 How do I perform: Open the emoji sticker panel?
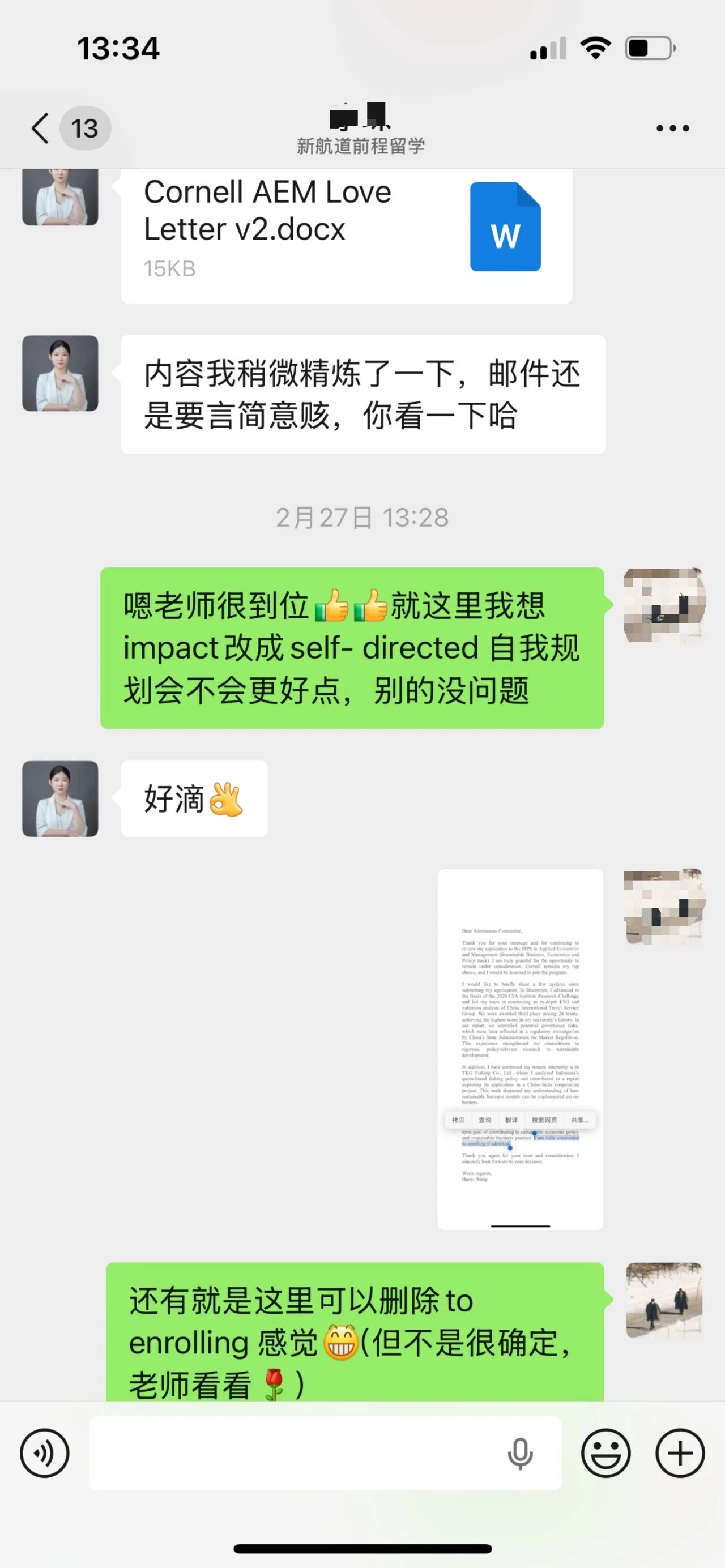[x=605, y=1453]
